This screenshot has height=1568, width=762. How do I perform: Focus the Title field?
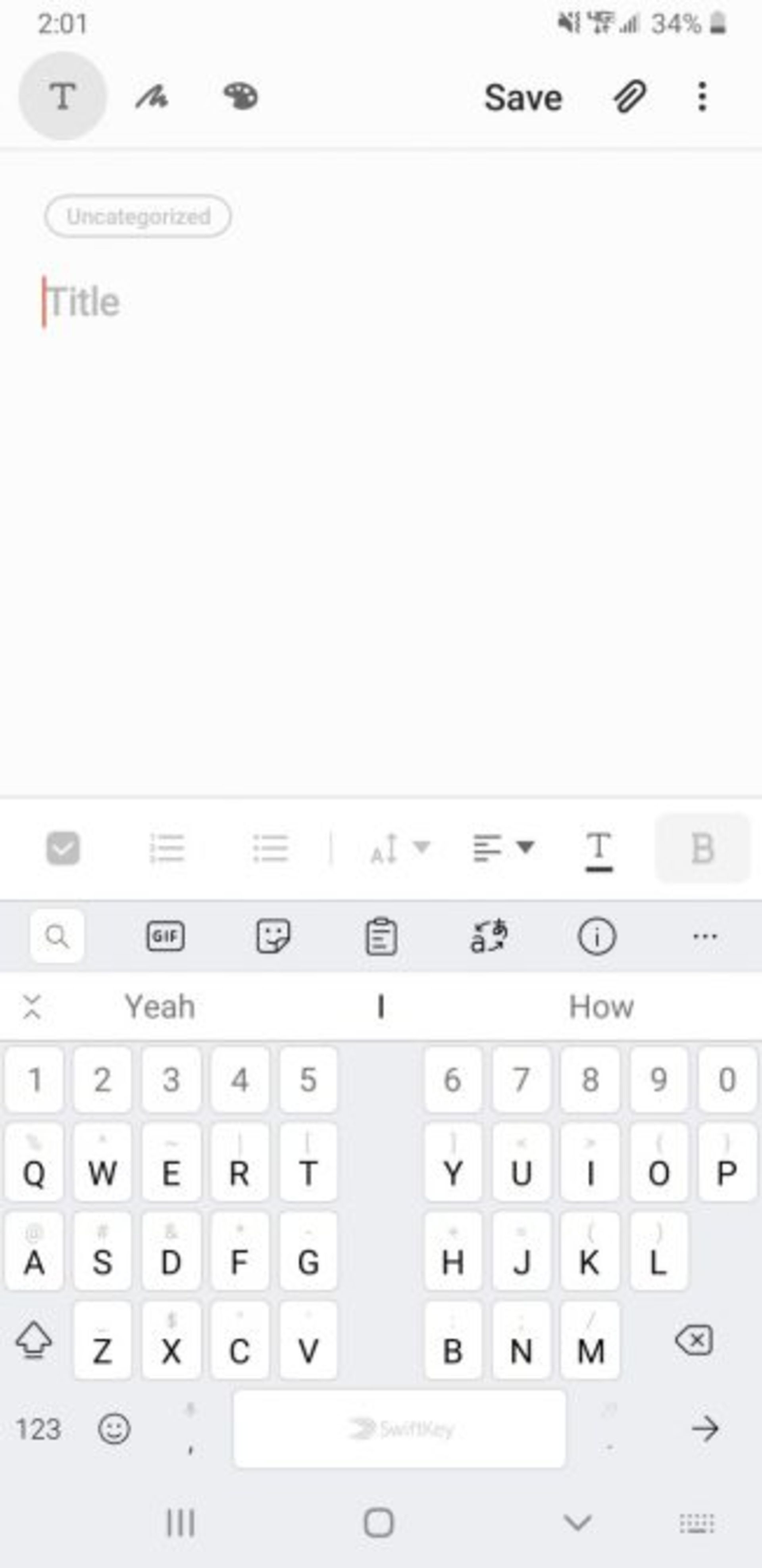click(x=244, y=302)
